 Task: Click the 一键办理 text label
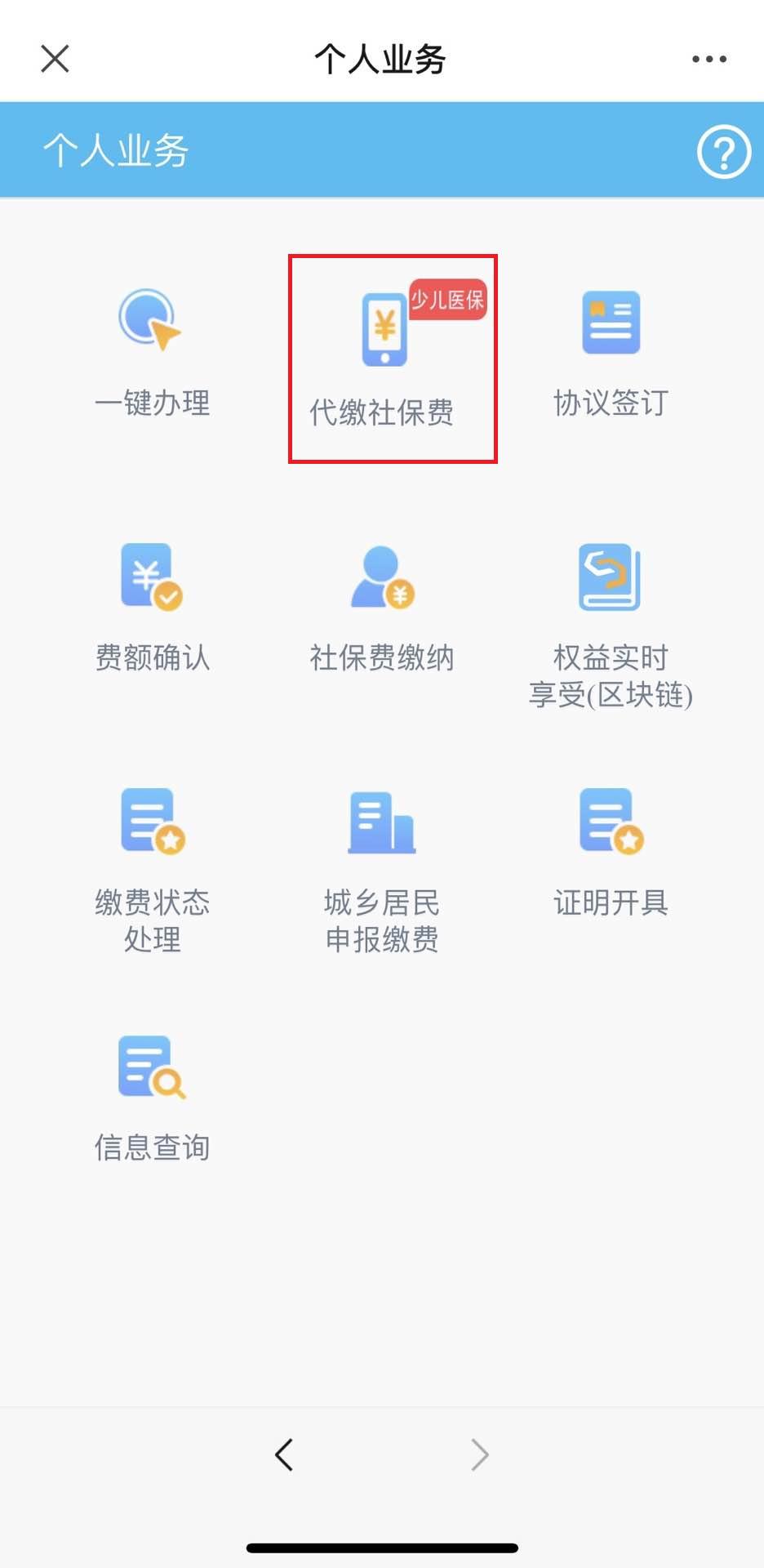[x=153, y=403]
